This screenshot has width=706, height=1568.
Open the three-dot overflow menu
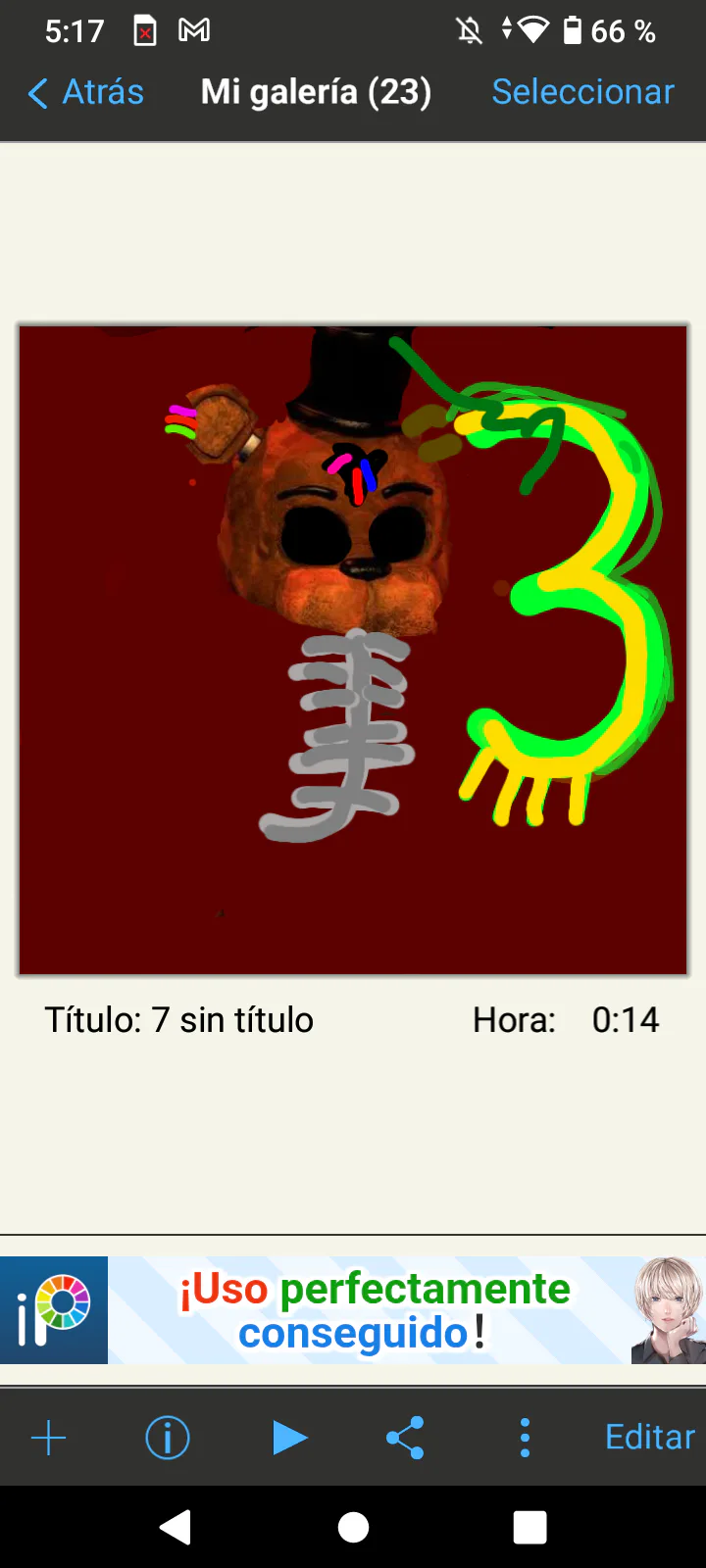tap(525, 1438)
